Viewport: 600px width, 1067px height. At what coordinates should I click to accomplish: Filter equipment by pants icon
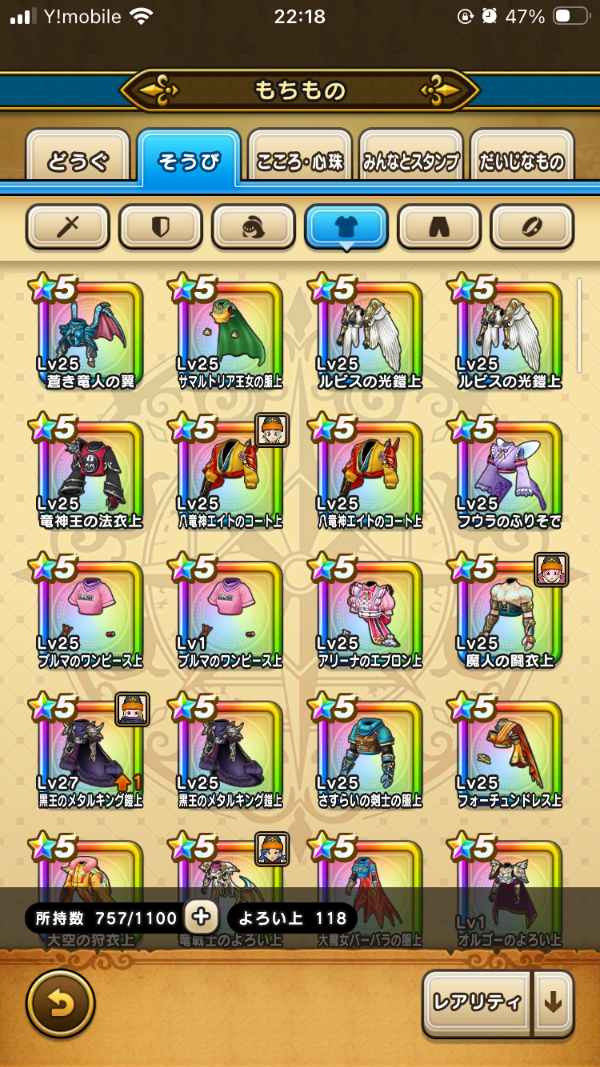pyautogui.click(x=439, y=227)
